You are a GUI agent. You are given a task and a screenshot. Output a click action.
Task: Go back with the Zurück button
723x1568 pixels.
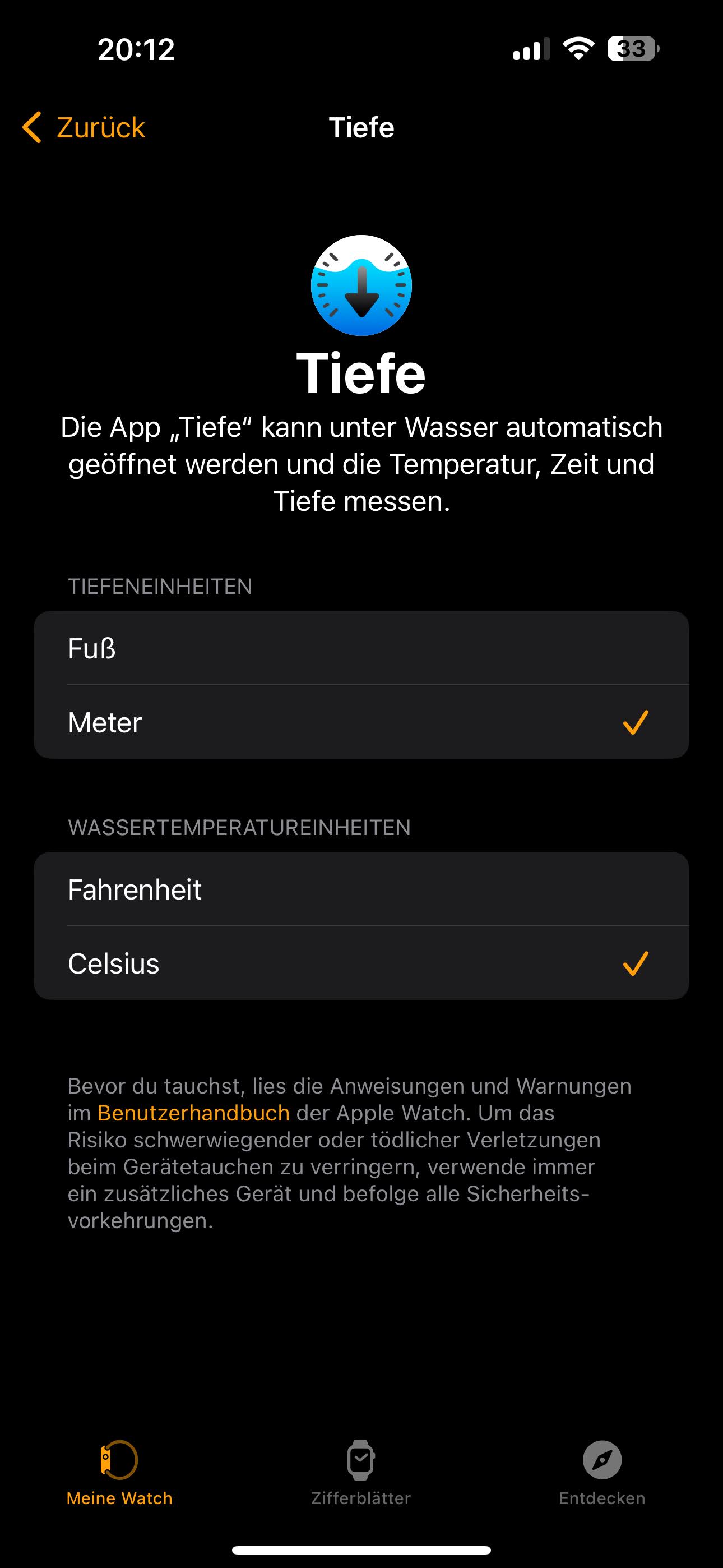[x=84, y=127]
